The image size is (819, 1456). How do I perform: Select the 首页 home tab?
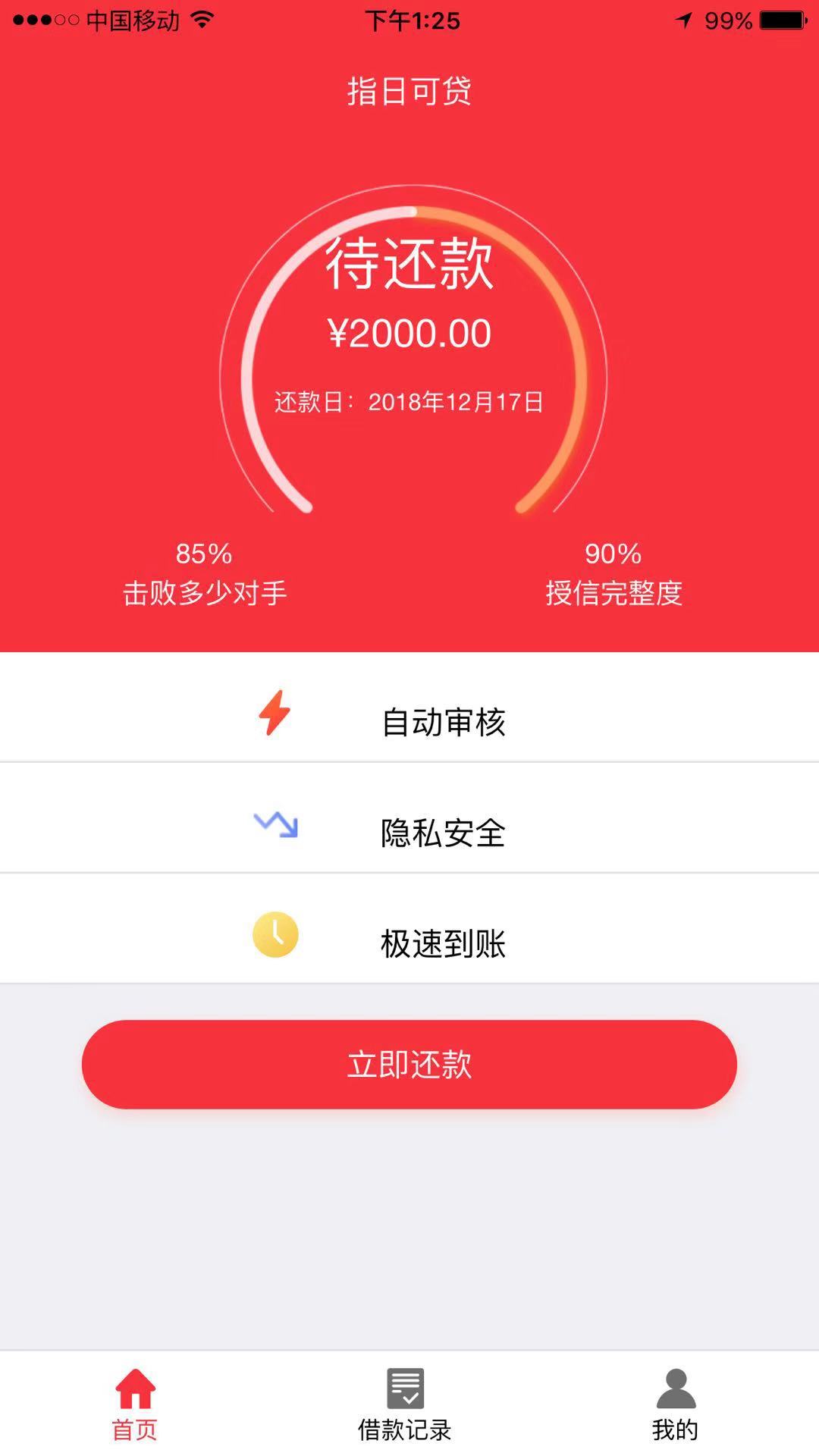point(135,1404)
